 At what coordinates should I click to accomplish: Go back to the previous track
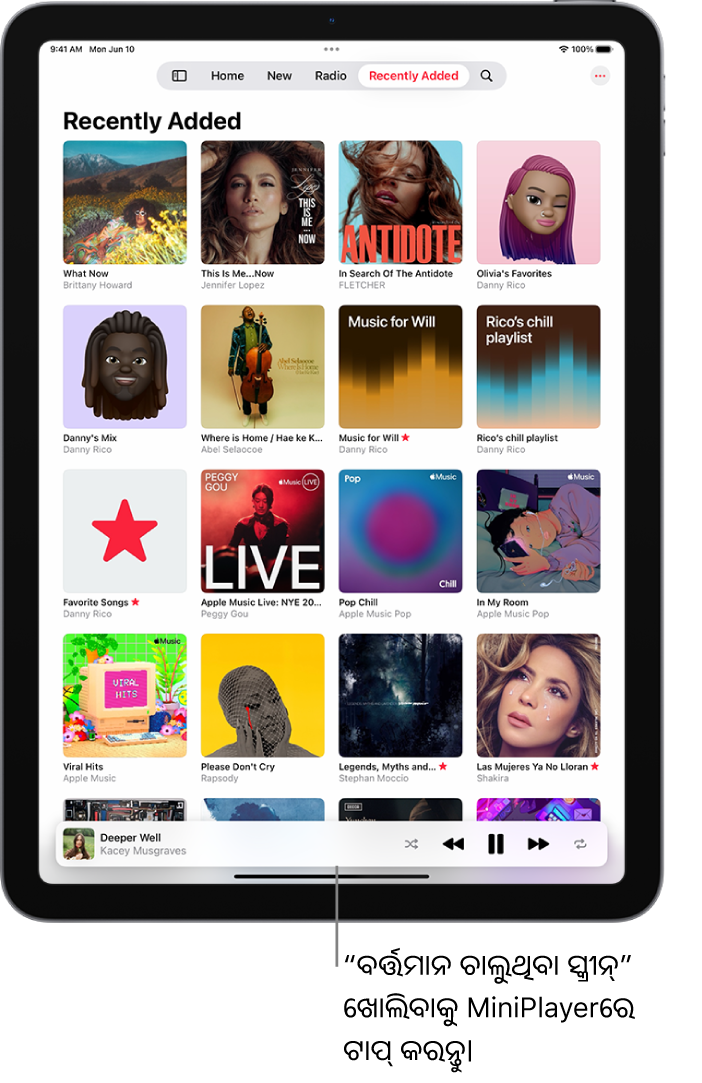click(x=453, y=844)
